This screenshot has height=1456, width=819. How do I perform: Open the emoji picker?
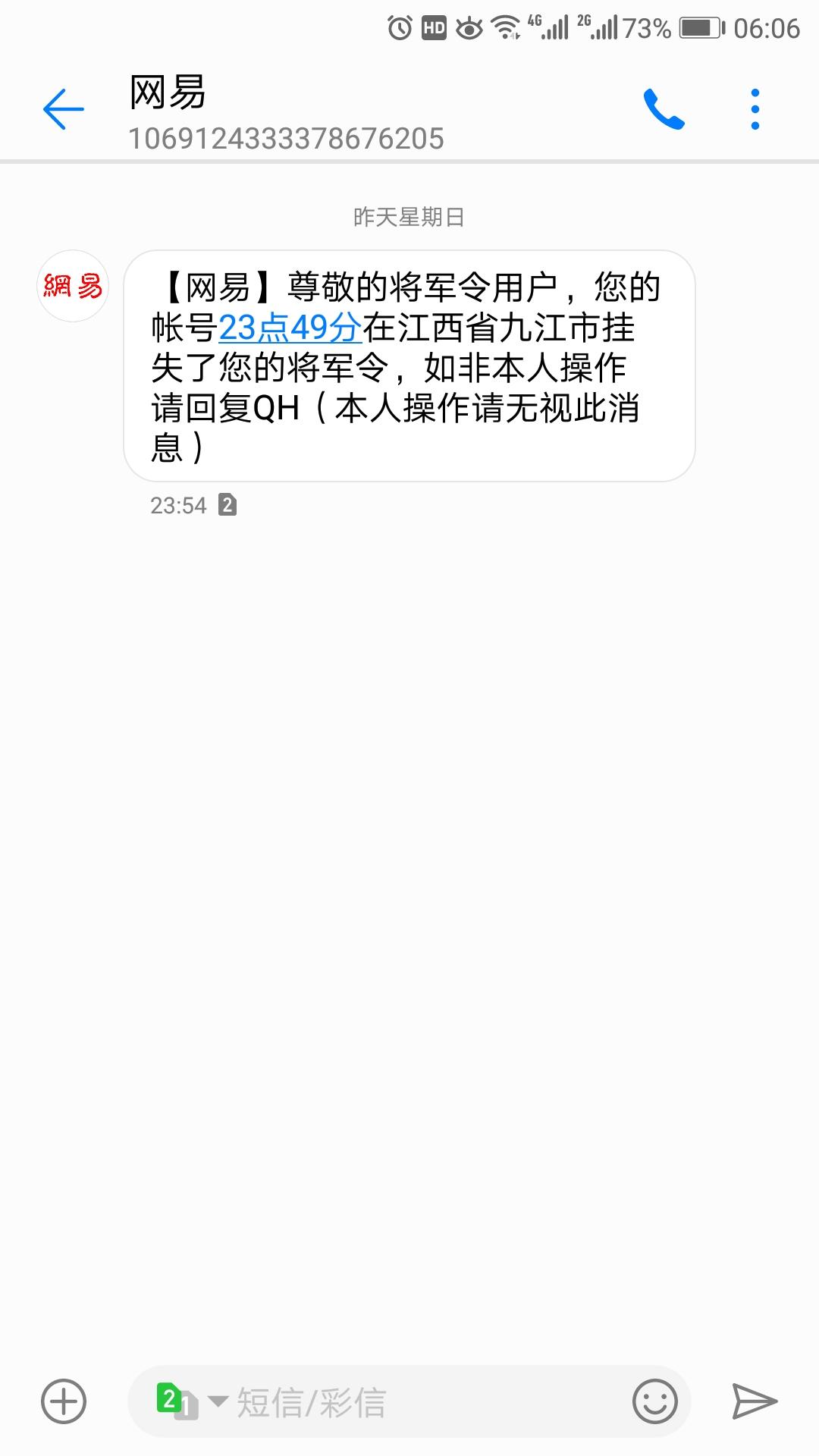(x=654, y=1401)
